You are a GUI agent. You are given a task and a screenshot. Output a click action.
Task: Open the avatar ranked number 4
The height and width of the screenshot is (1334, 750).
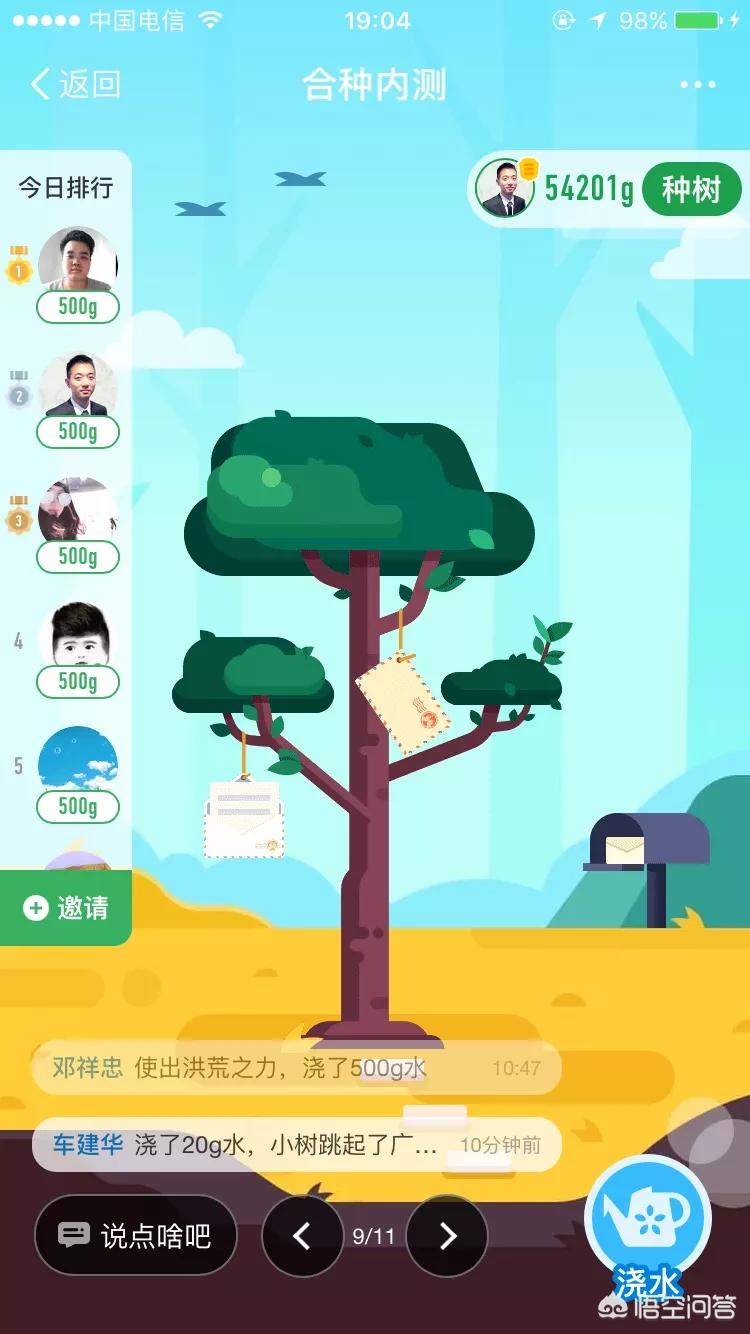click(78, 635)
